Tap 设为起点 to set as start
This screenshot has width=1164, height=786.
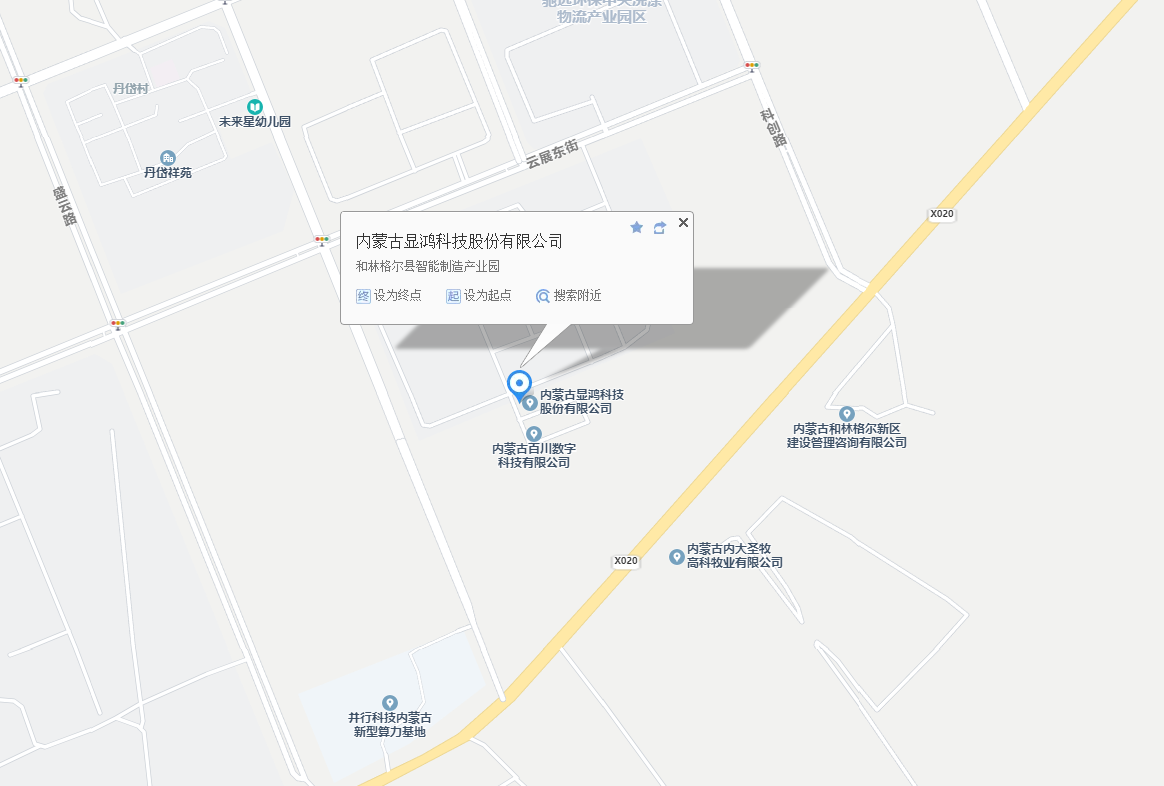point(479,296)
